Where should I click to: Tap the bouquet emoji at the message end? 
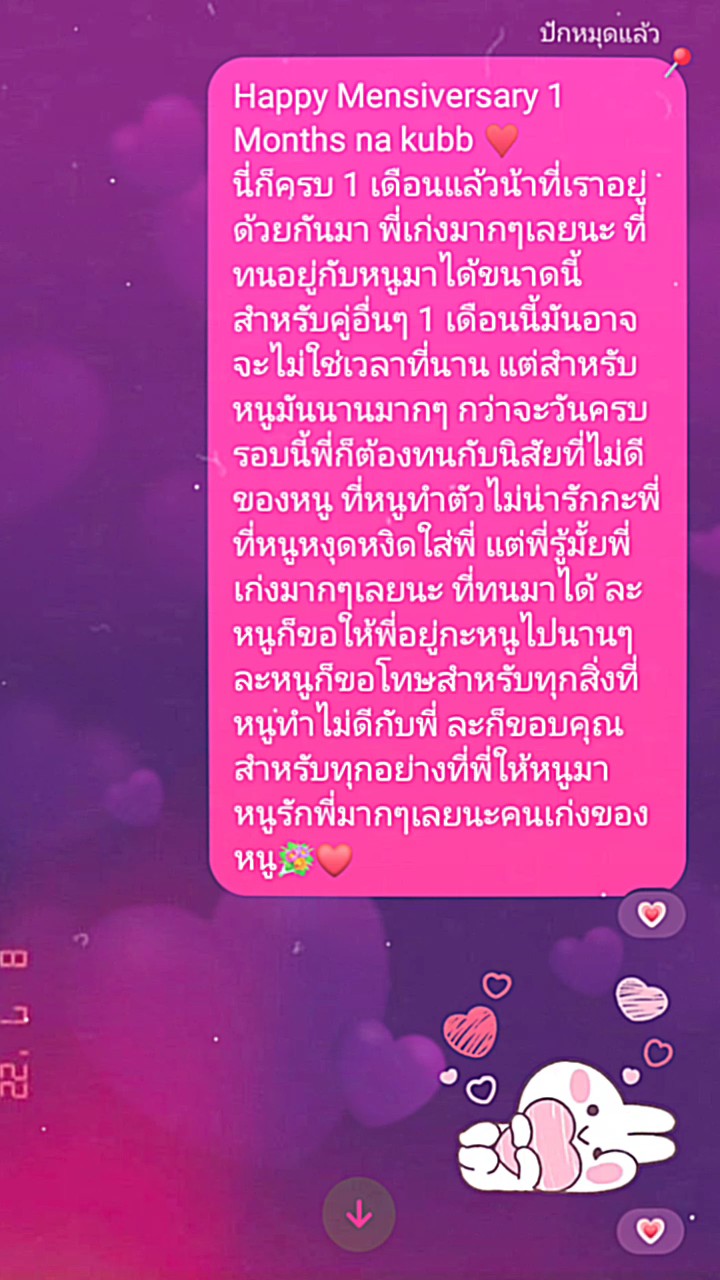click(x=295, y=858)
